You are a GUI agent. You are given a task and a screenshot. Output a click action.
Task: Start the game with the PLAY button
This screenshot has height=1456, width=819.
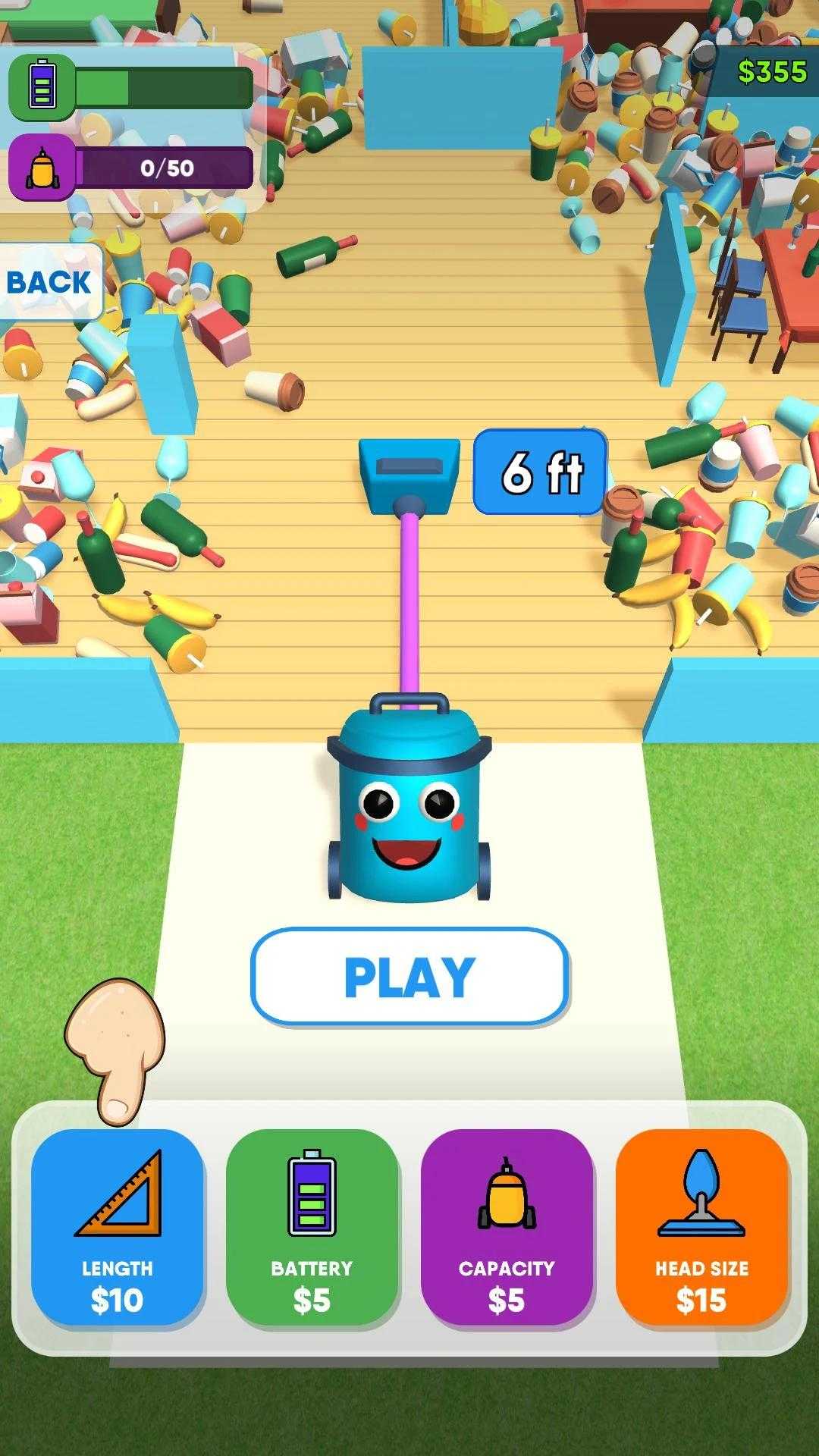click(409, 977)
